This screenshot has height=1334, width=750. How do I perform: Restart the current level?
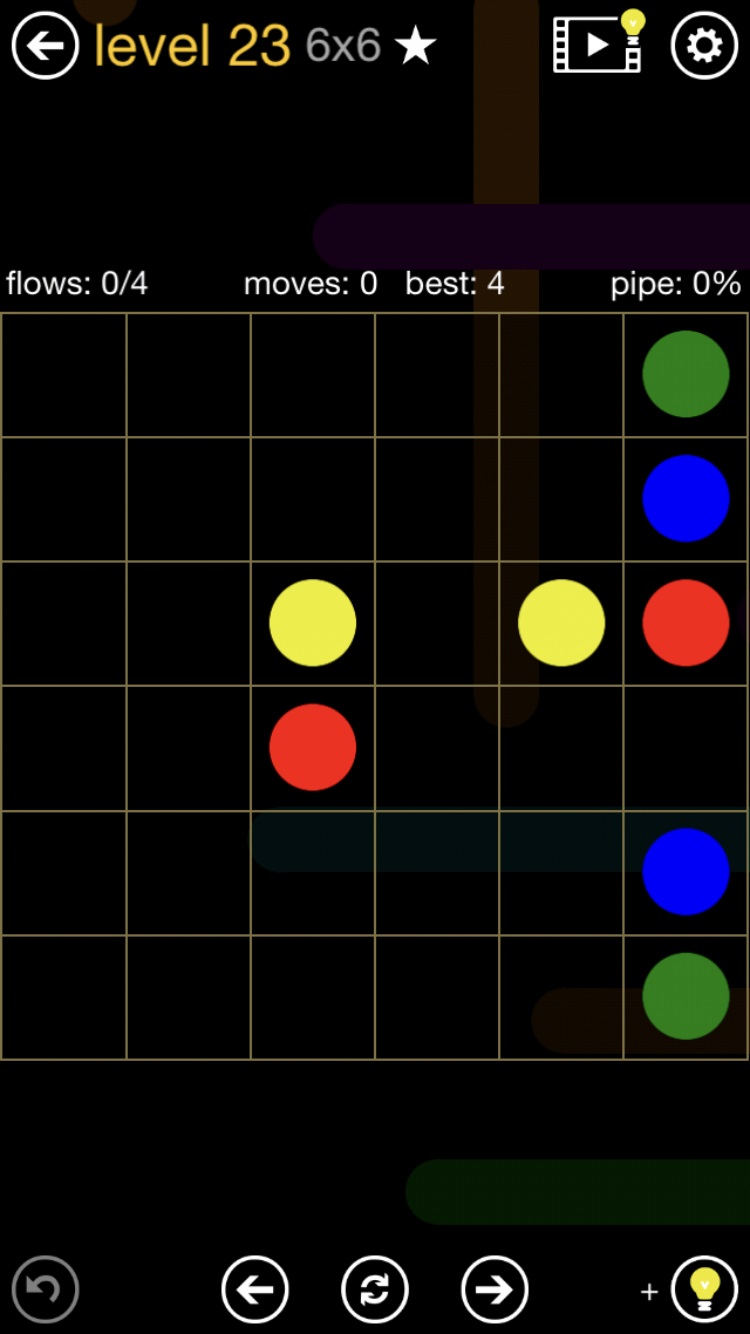[375, 1289]
